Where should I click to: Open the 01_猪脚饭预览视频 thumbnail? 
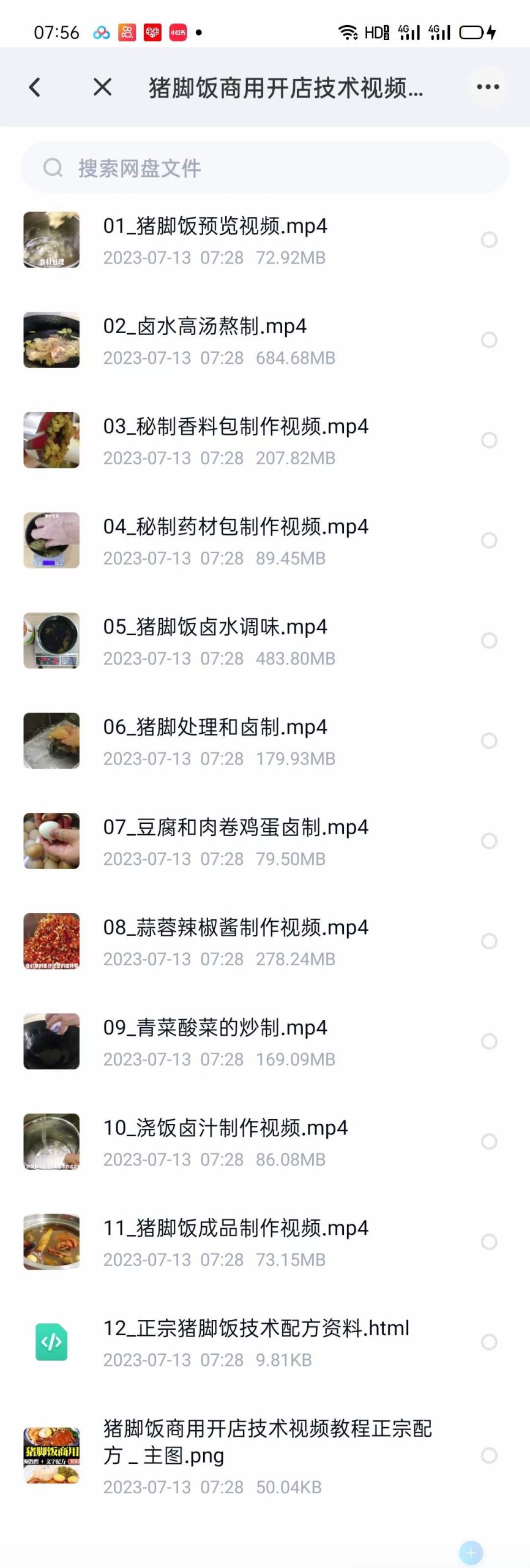point(51,240)
